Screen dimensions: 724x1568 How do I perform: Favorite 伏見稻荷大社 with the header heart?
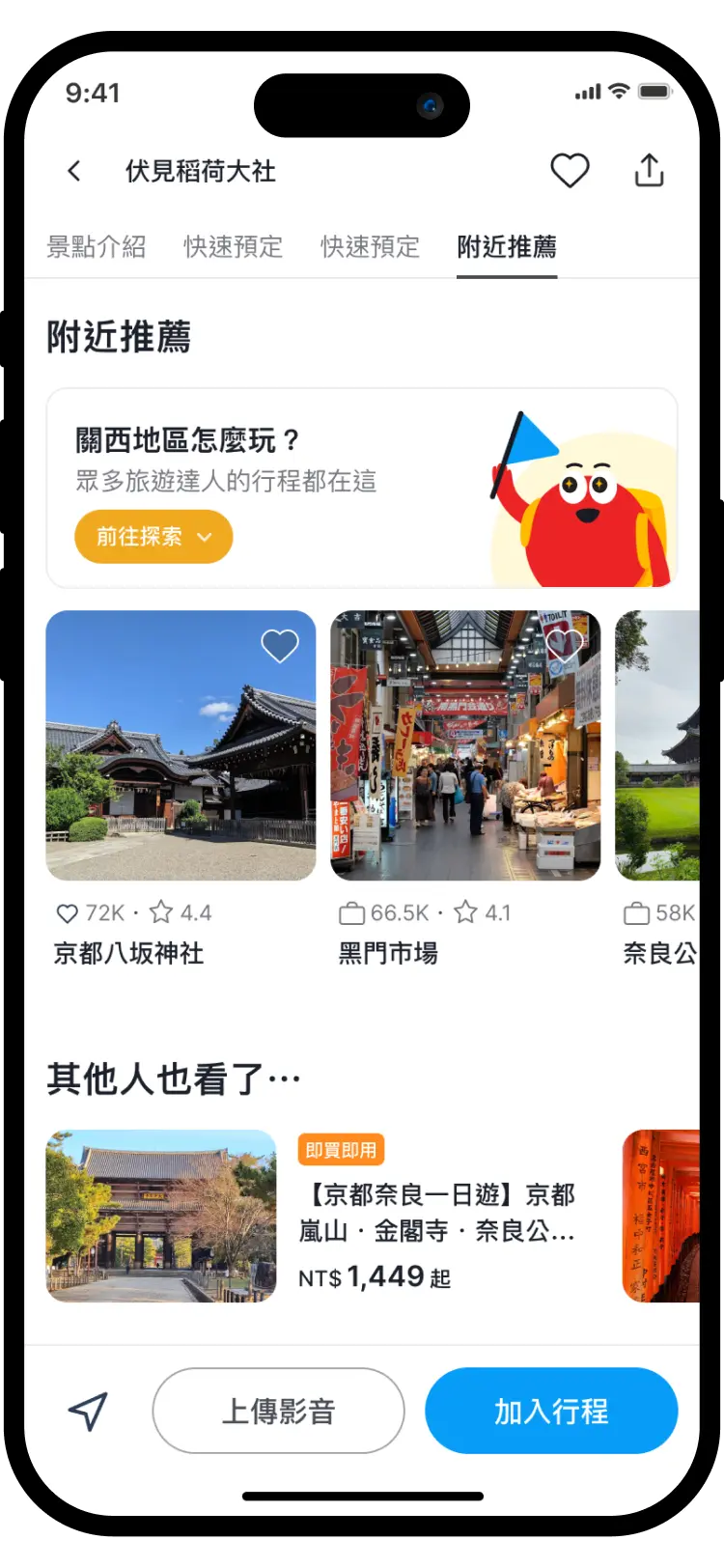570,171
